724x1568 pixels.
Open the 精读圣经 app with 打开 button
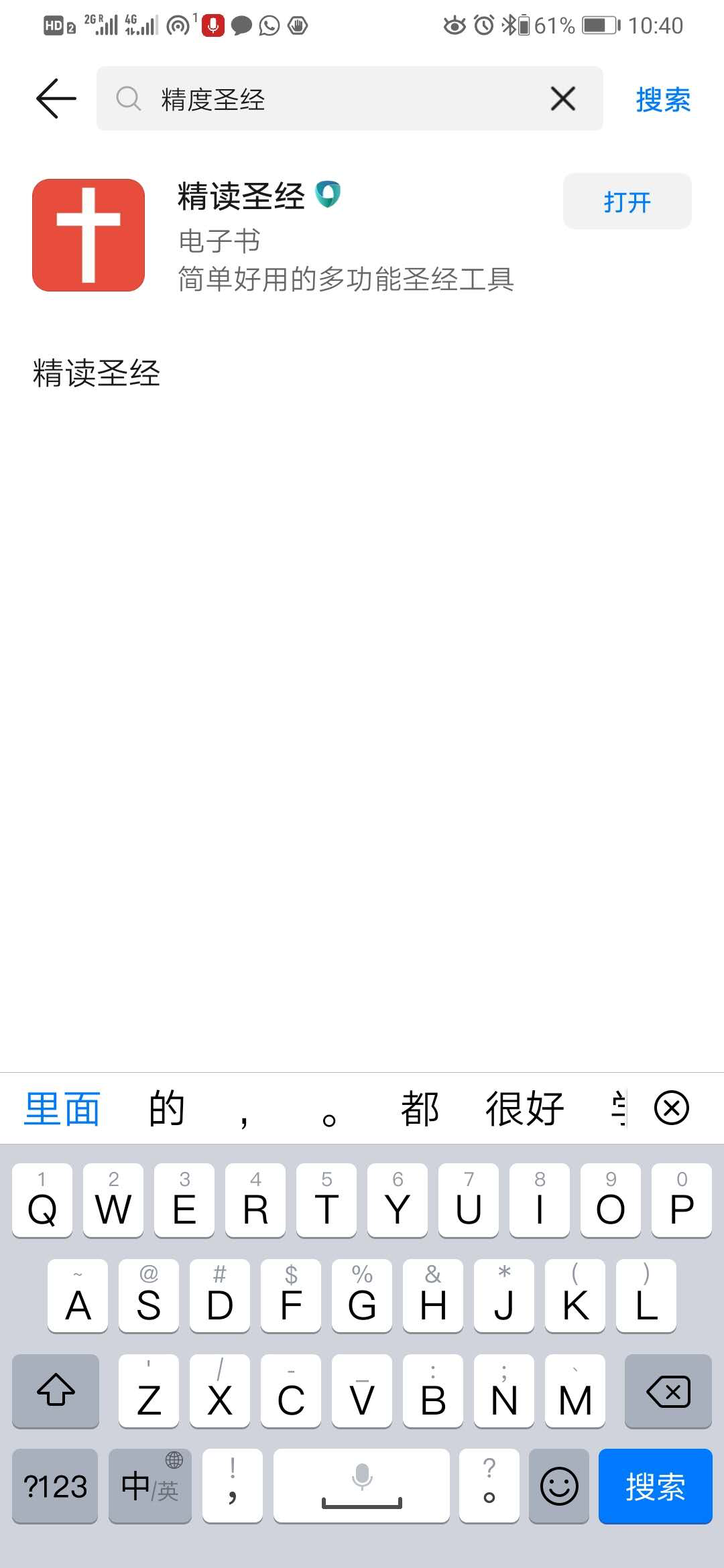coord(627,202)
